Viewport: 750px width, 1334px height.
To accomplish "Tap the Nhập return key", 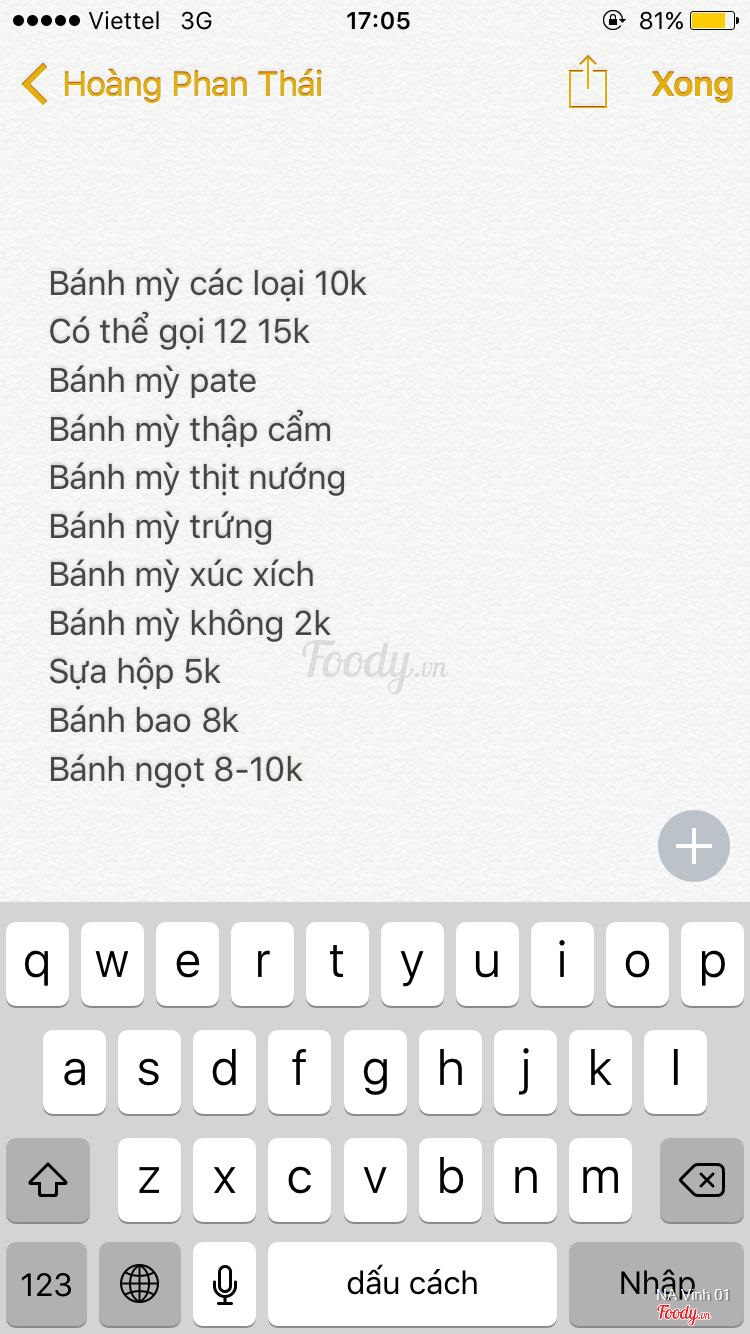I will click(656, 1284).
